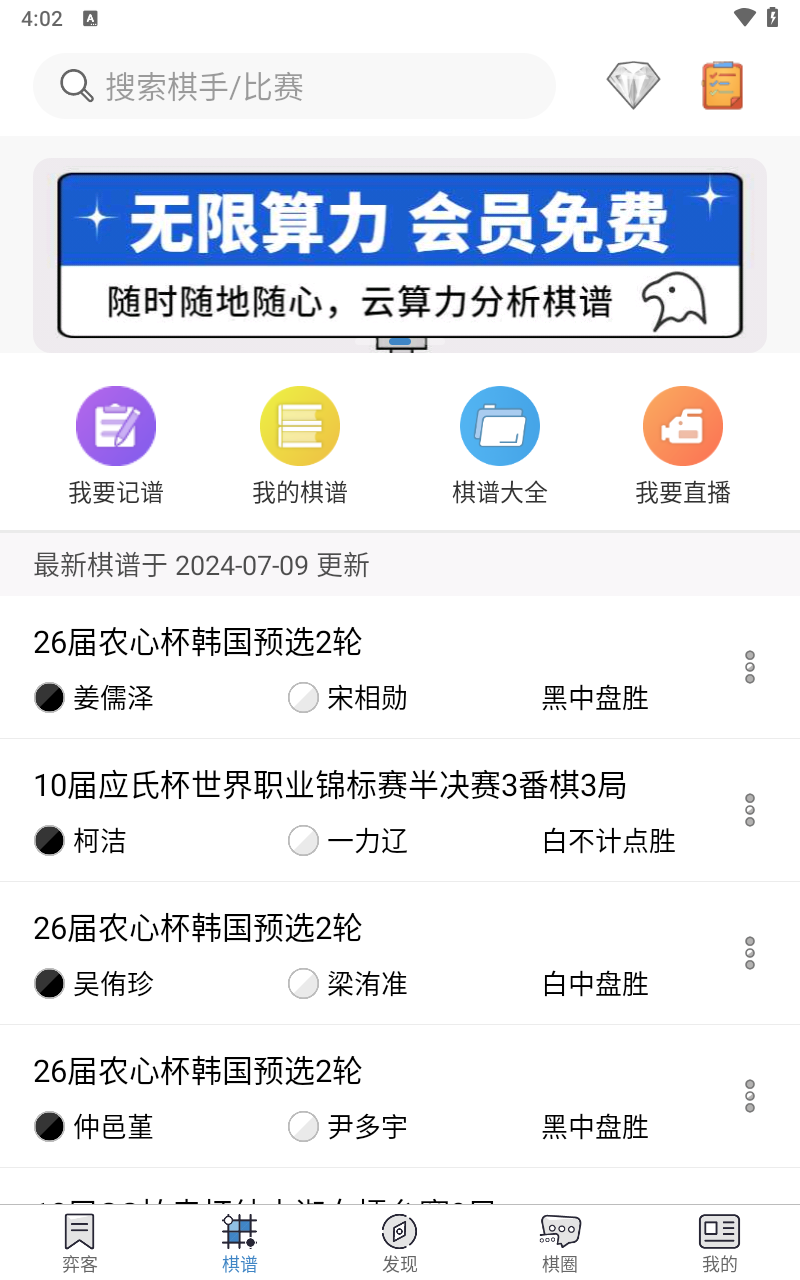Open options menu for 应氏杯 柯洁 game

749,810
